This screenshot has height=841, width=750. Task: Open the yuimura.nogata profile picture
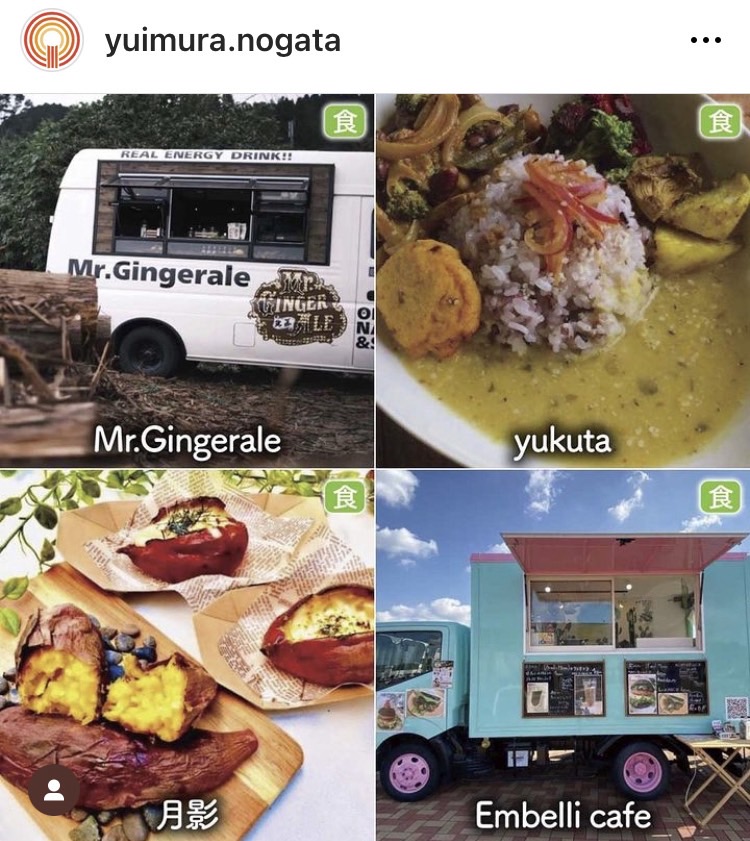[x=52, y=41]
